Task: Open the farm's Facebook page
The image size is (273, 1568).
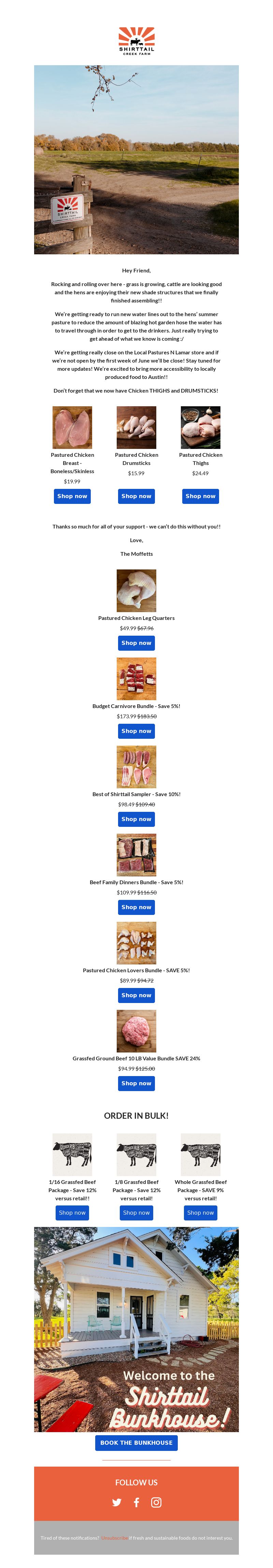Action: point(136,1502)
